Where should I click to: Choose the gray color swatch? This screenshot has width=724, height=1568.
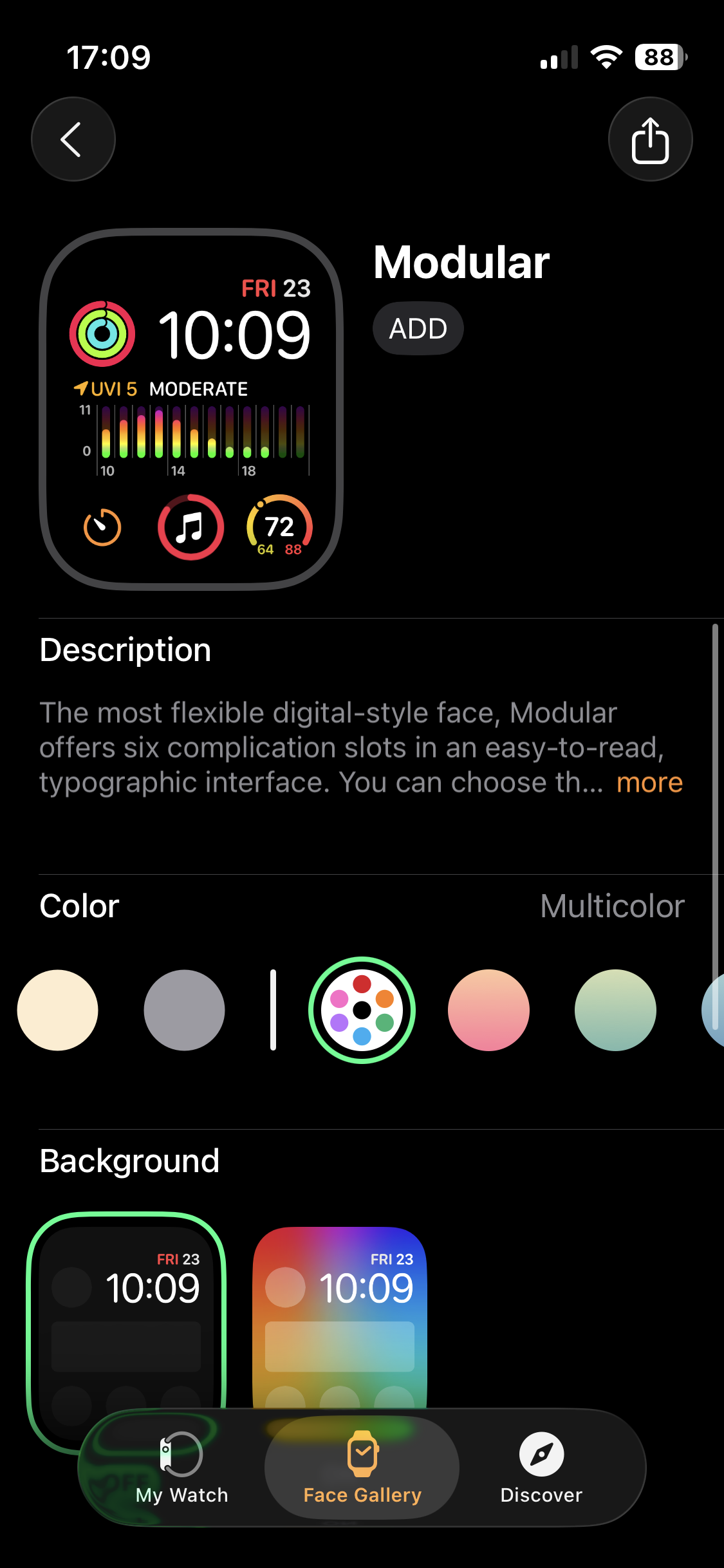tap(184, 1010)
